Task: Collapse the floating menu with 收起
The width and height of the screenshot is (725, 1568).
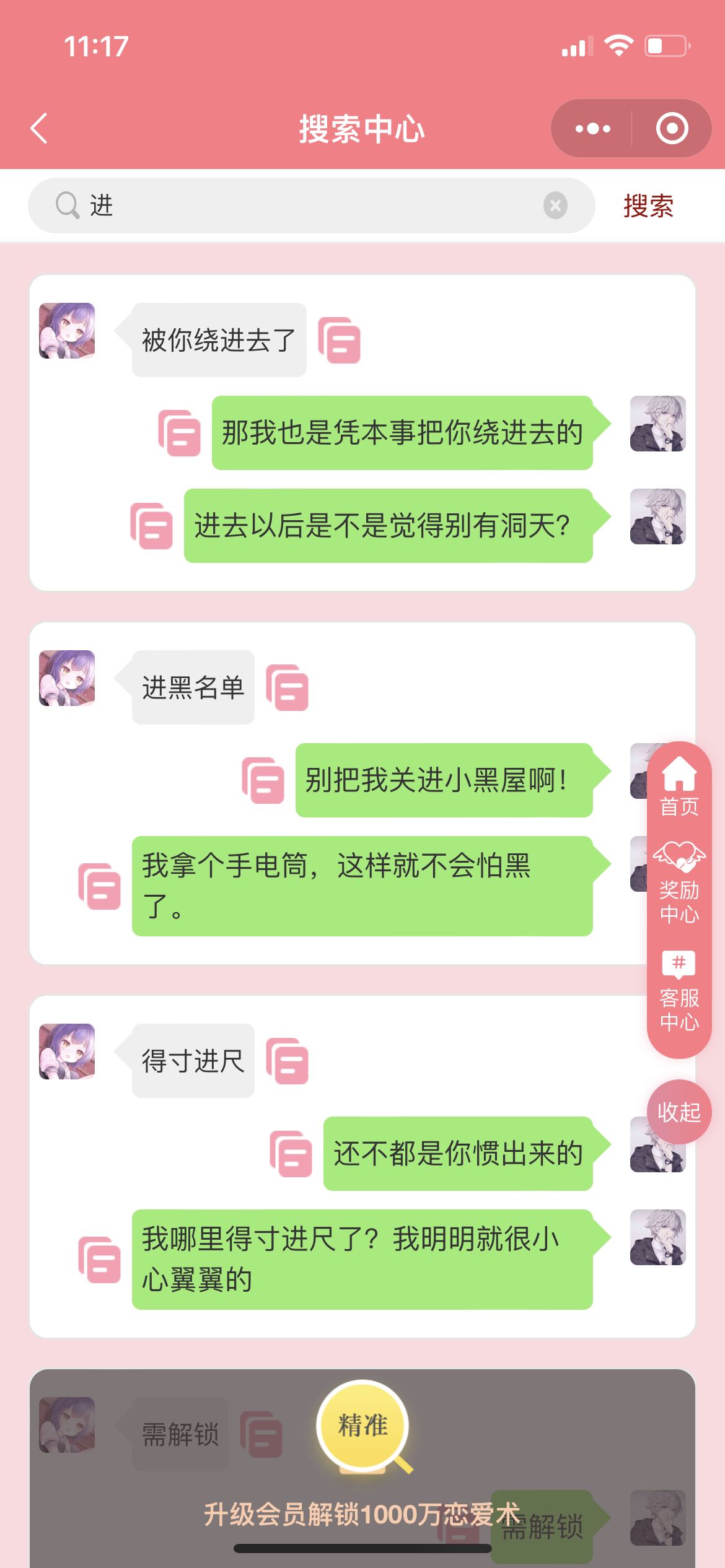Action: (679, 1112)
